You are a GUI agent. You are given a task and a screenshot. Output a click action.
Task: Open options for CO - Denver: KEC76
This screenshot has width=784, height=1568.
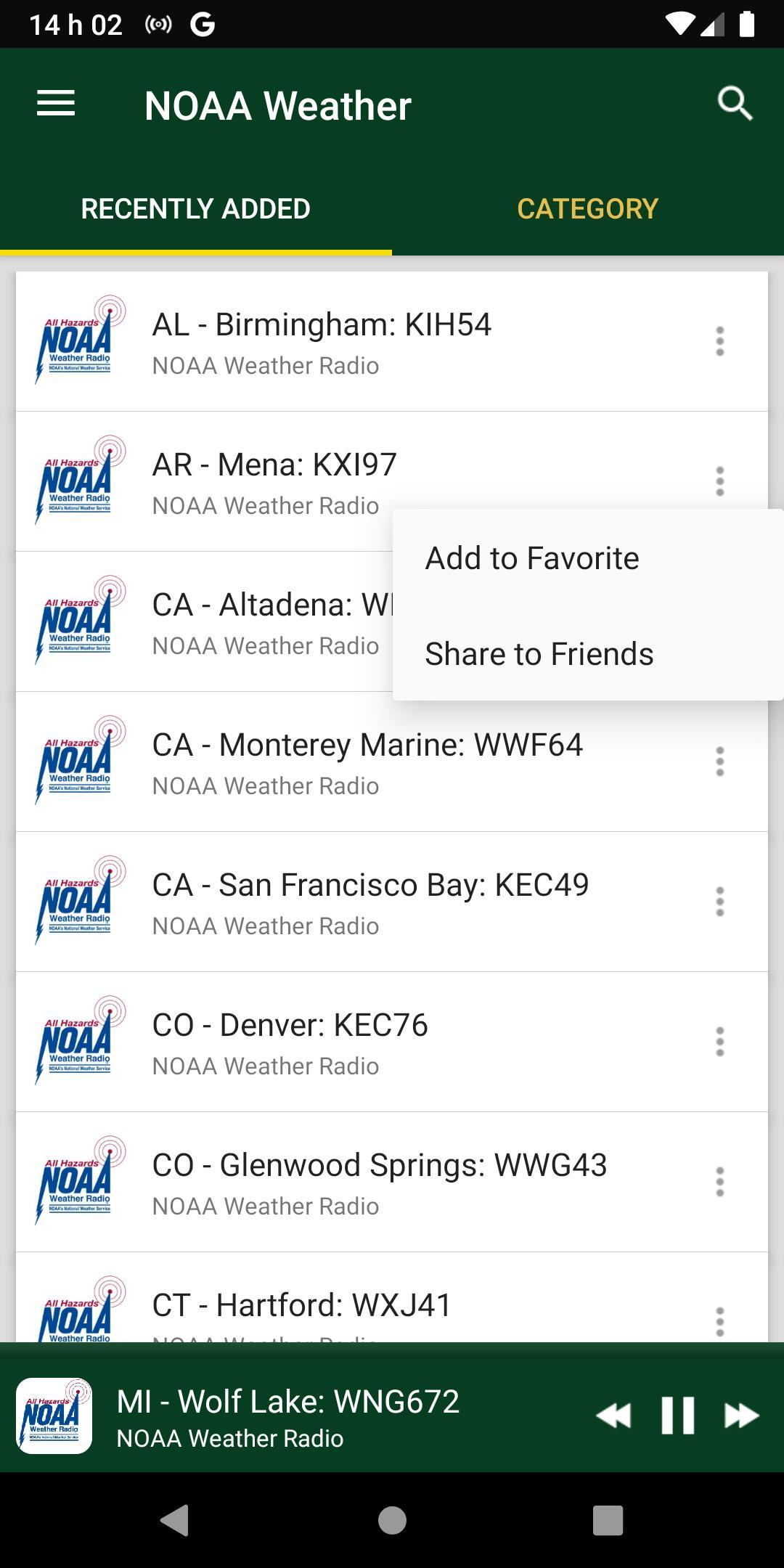click(719, 1042)
